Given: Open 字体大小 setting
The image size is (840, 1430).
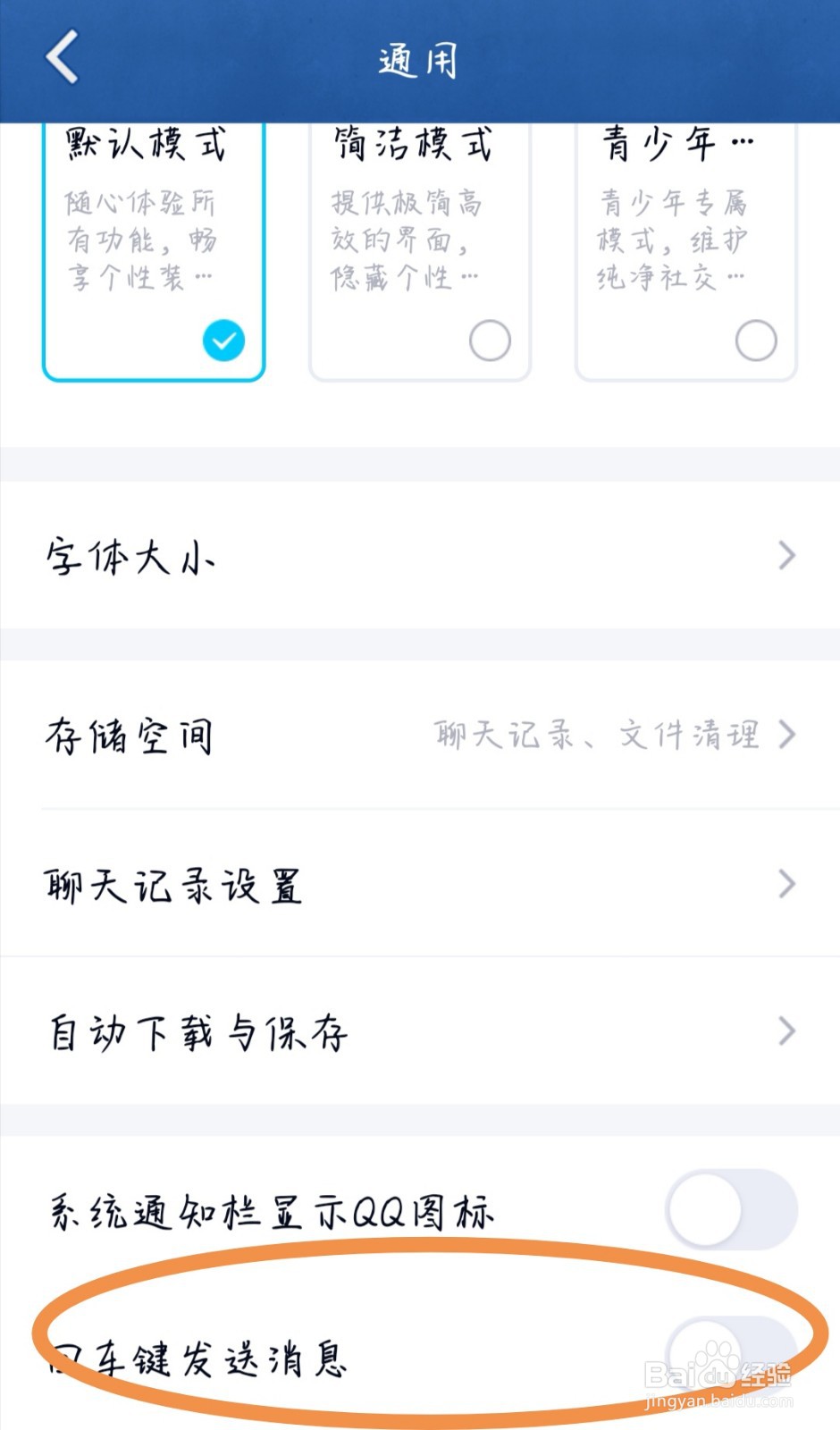Looking at the screenshot, I should click(420, 556).
